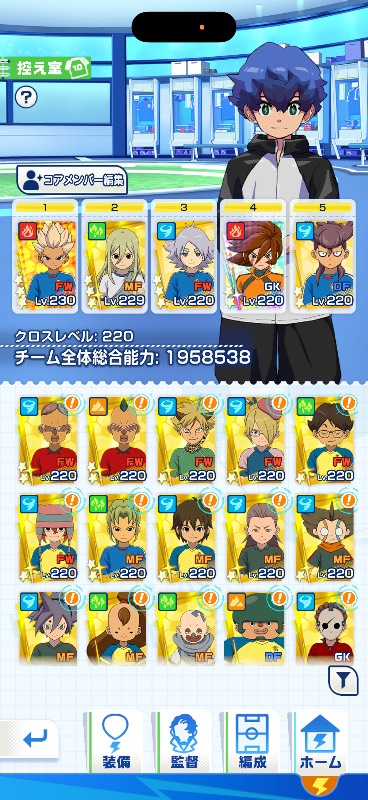Open the filter funnel icon
The image size is (368, 800).
tap(342, 680)
